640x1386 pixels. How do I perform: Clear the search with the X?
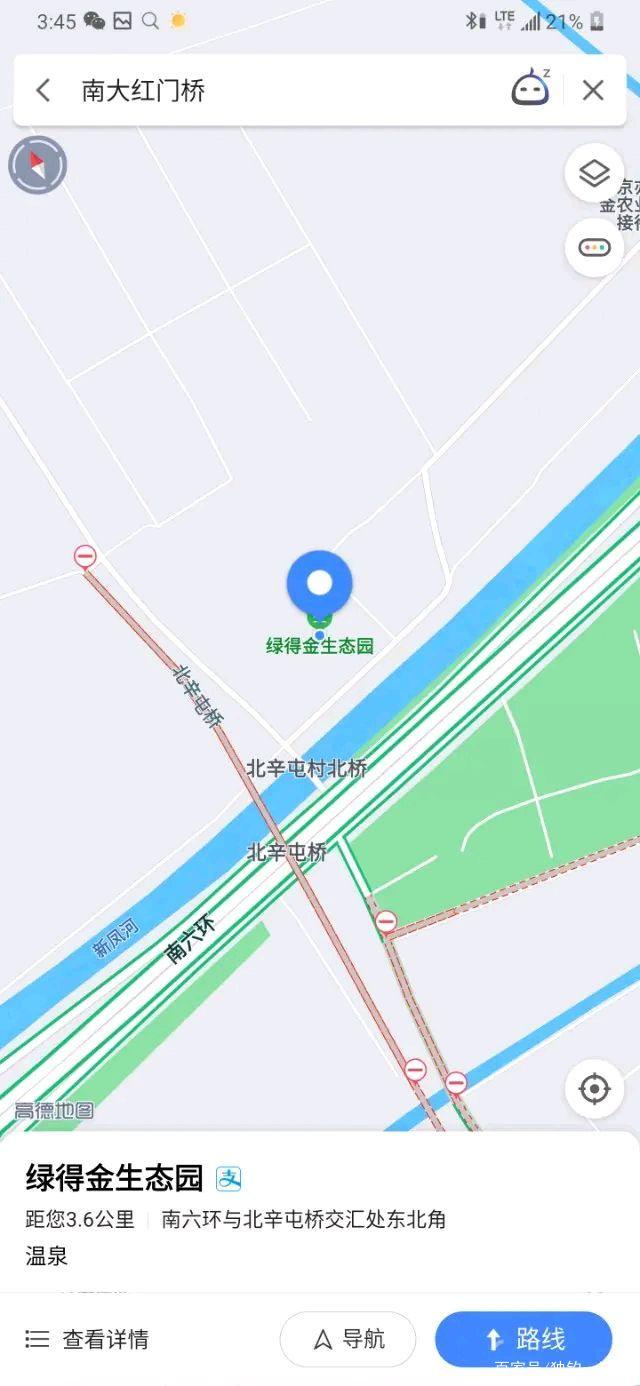click(593, 91)
